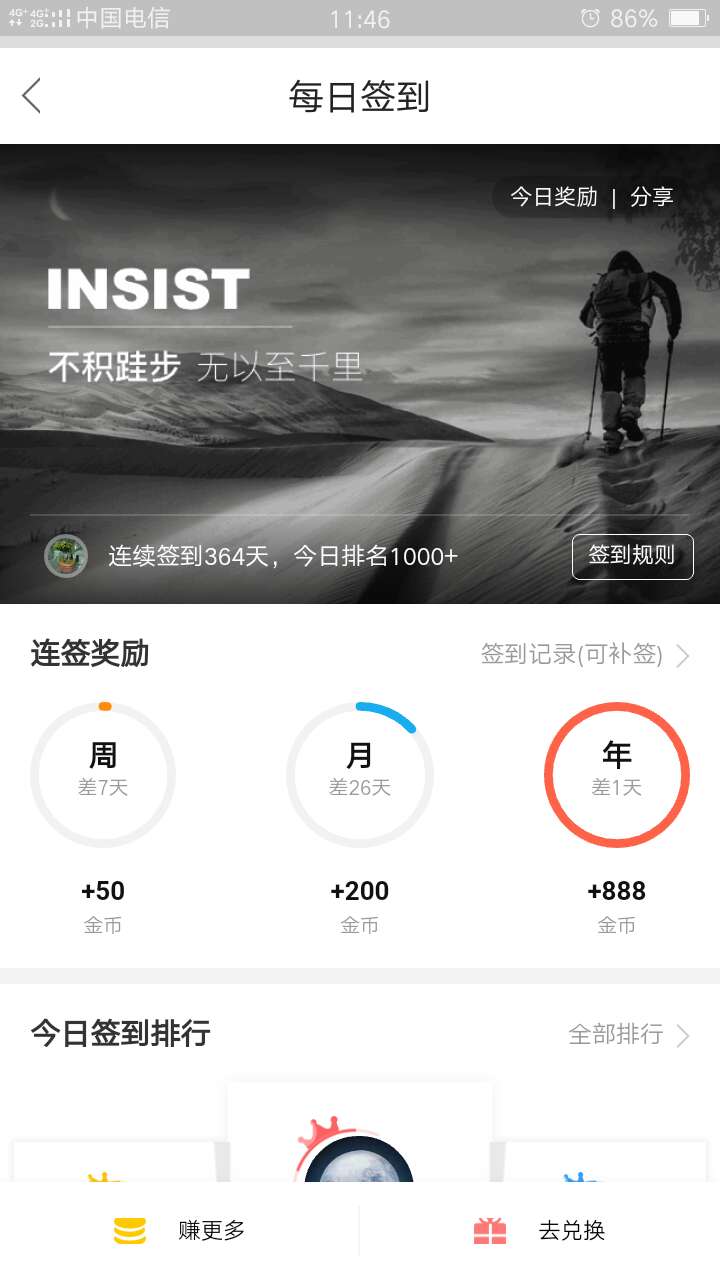View the 签到规则 button
Viewport: 720px width, 1280px height.
tap(632, 556)
